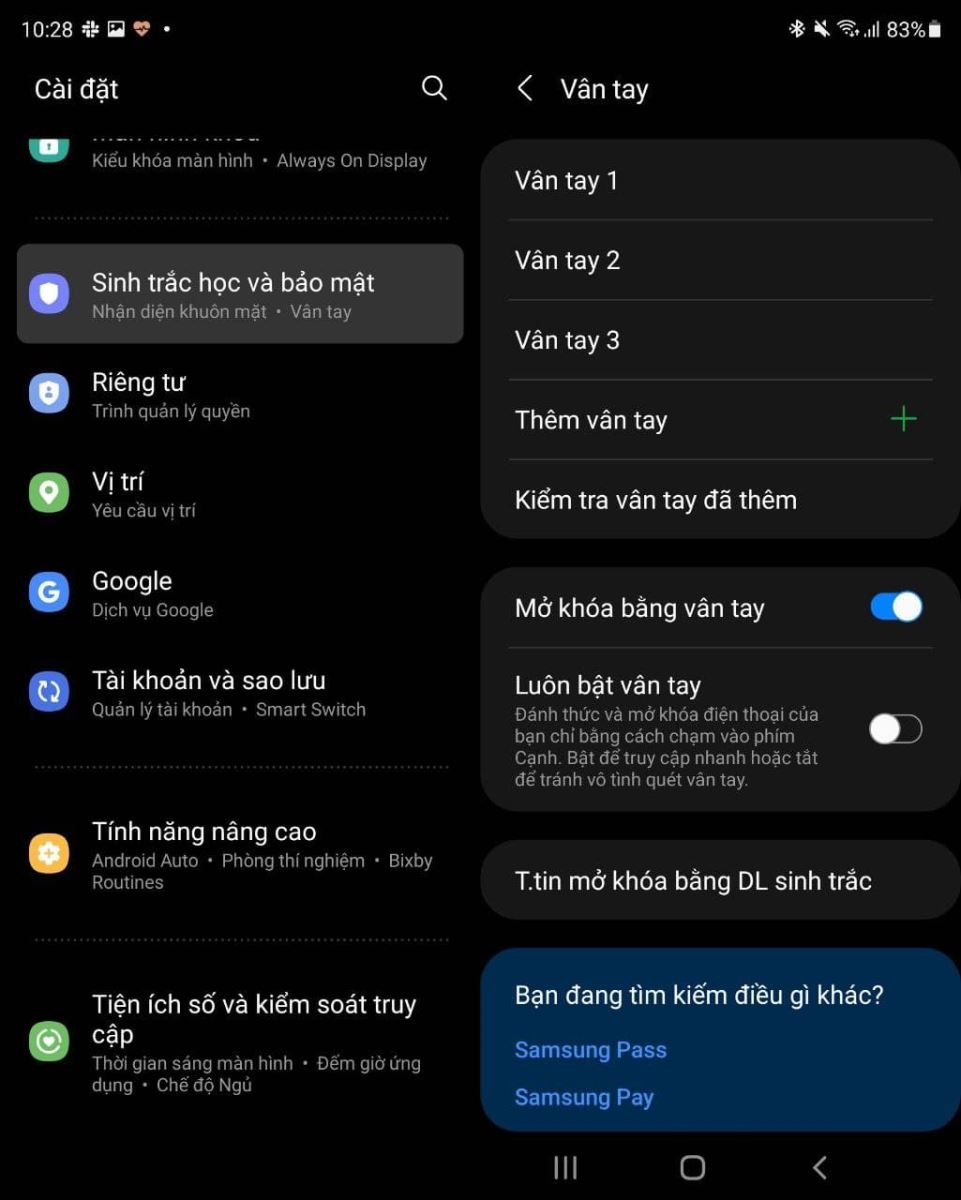Open Kiểm tra vân tay đã thêm
Image resolution: width=961 pixels, height=1200 pixels.
click(x=720, y=500)
